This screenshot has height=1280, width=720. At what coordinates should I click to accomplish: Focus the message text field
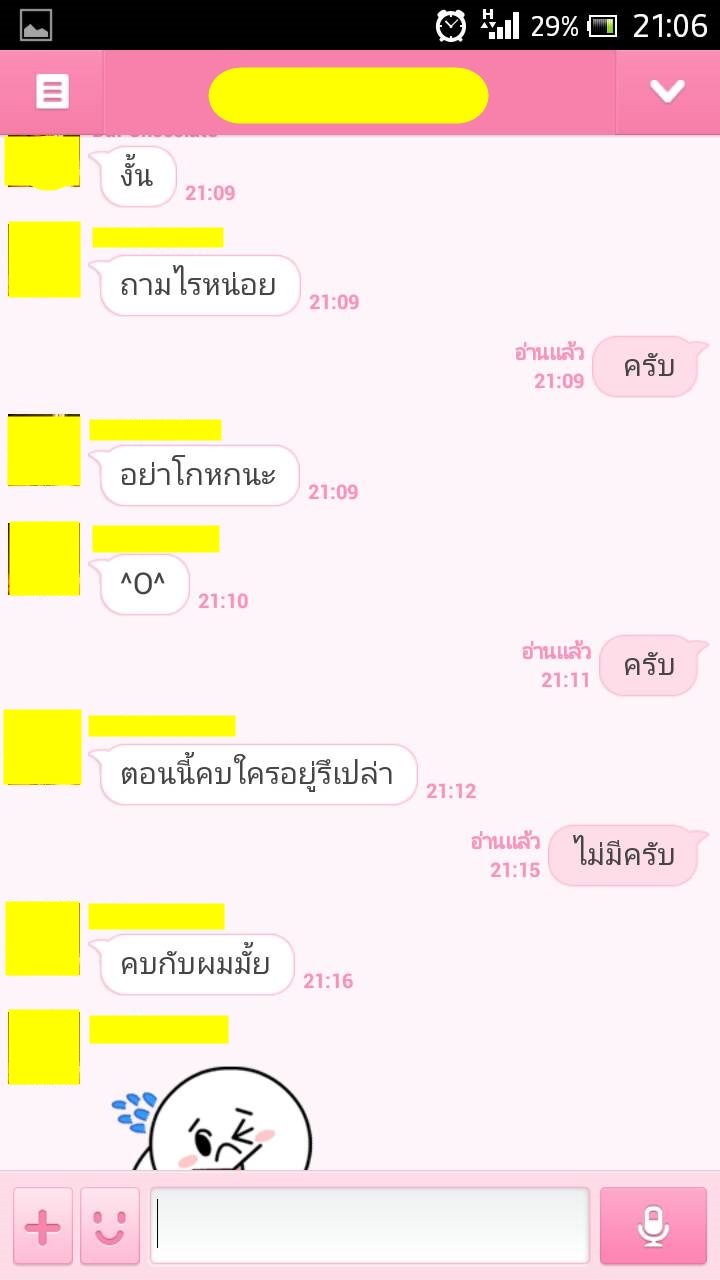pyautogui.click(x=370, y=1226)
